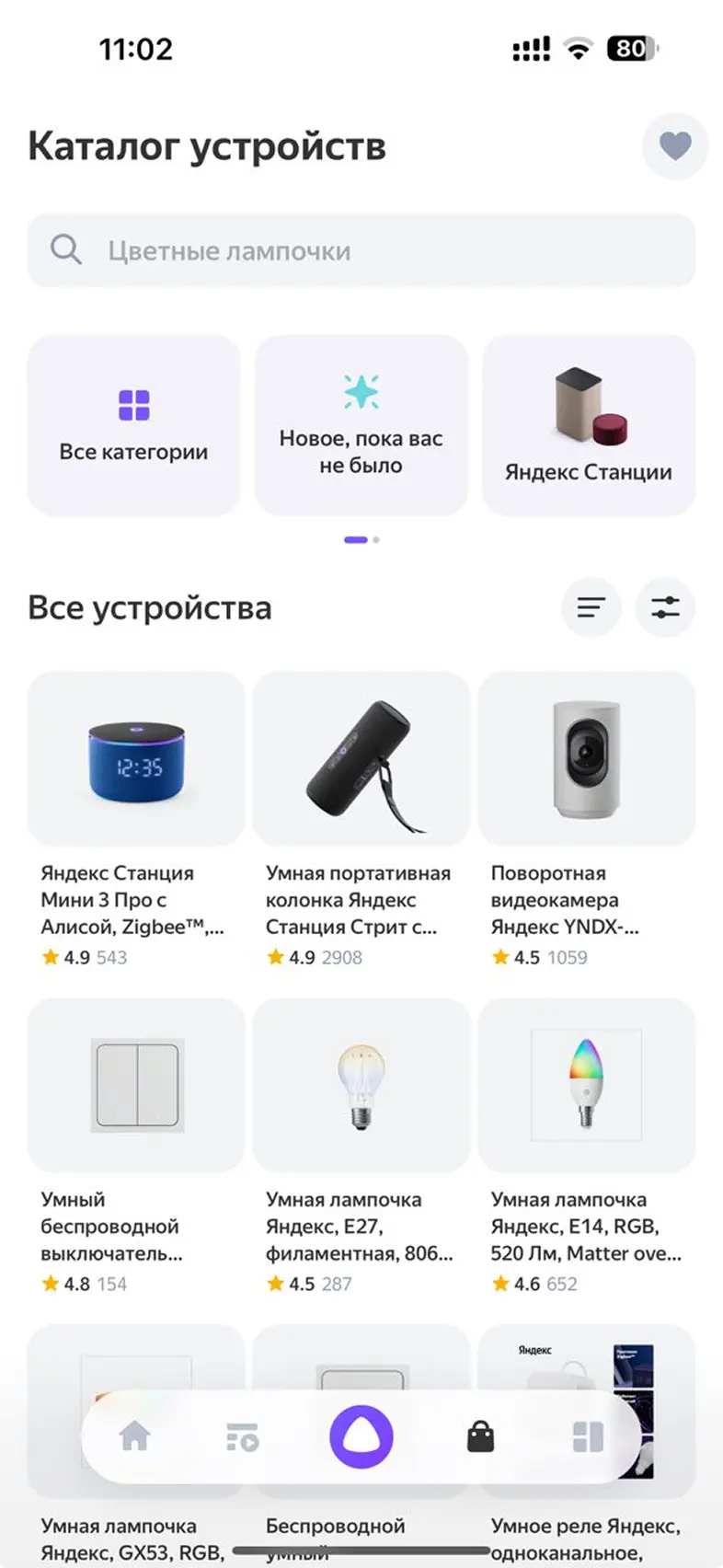The width and height of the screenshot is (723, 1568).
Task: Open the widgets dashboard tab
Action: click(587, 1436)
